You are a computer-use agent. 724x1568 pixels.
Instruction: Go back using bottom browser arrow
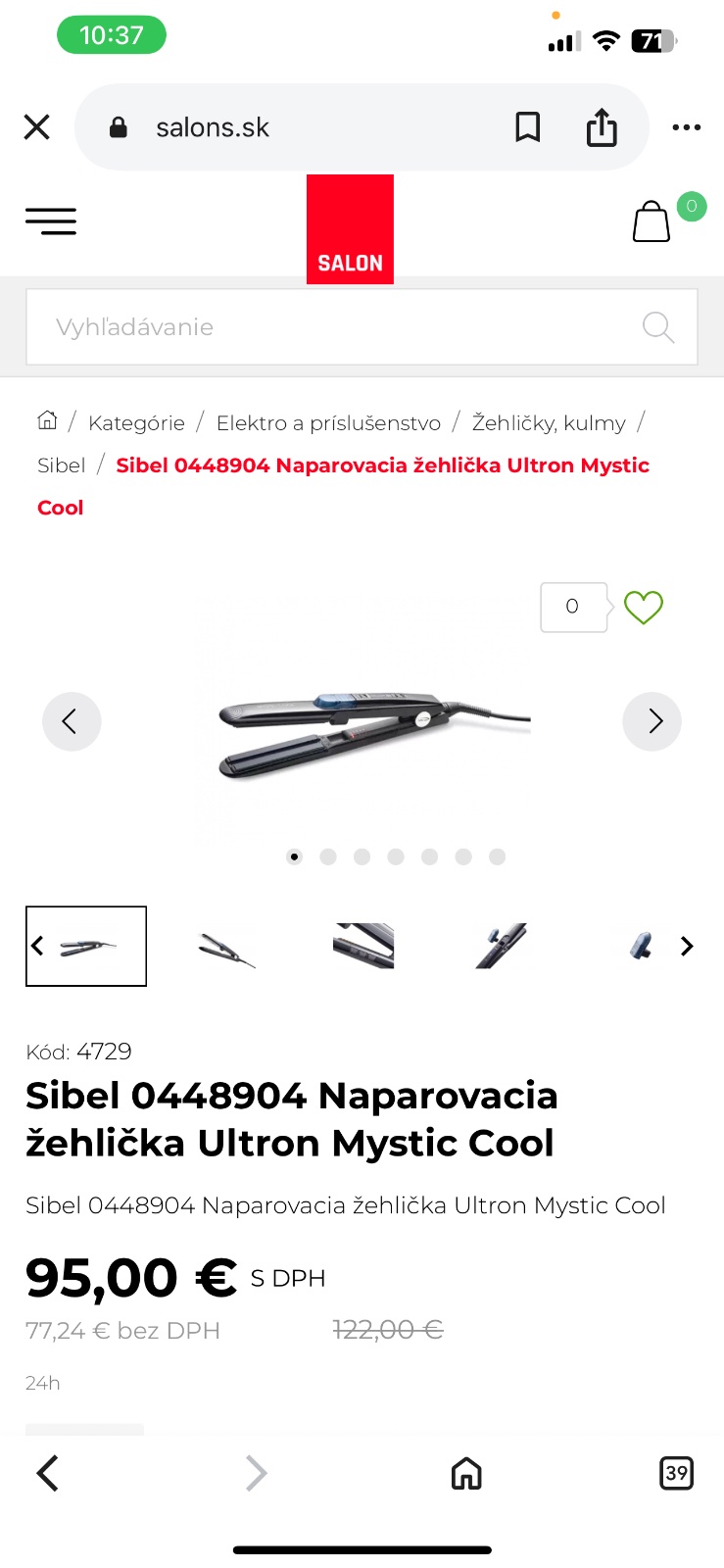tap(47, 1473)
